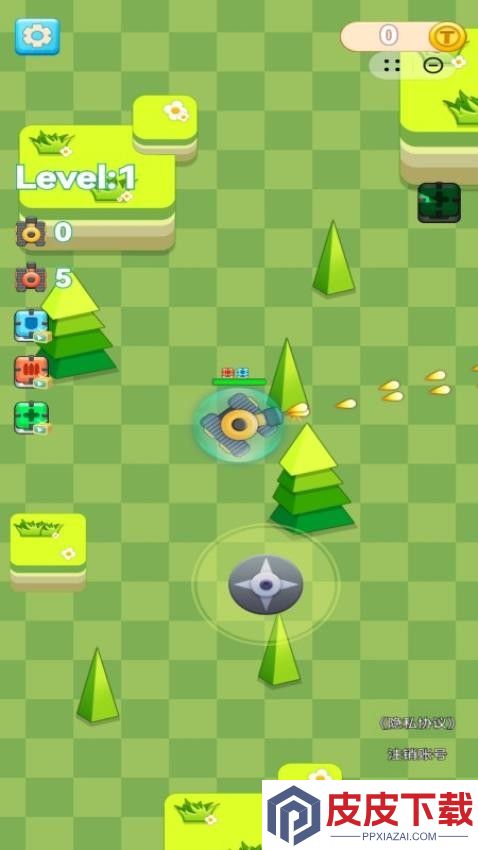This screenshot has height=850, width=478.
Task: Activate the blue shield power-up
Action: click(x=32, y=326)
